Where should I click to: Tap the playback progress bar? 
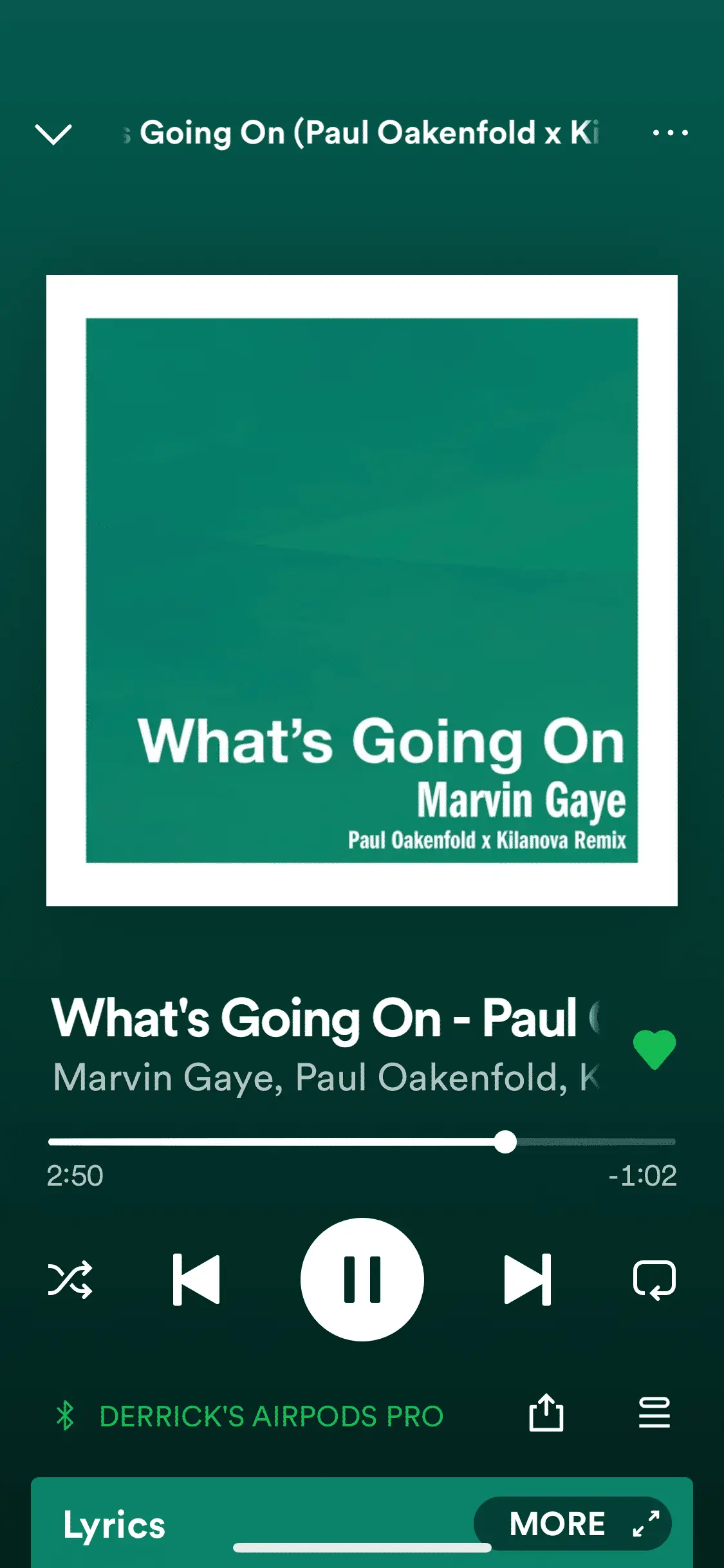point(362,1142)
